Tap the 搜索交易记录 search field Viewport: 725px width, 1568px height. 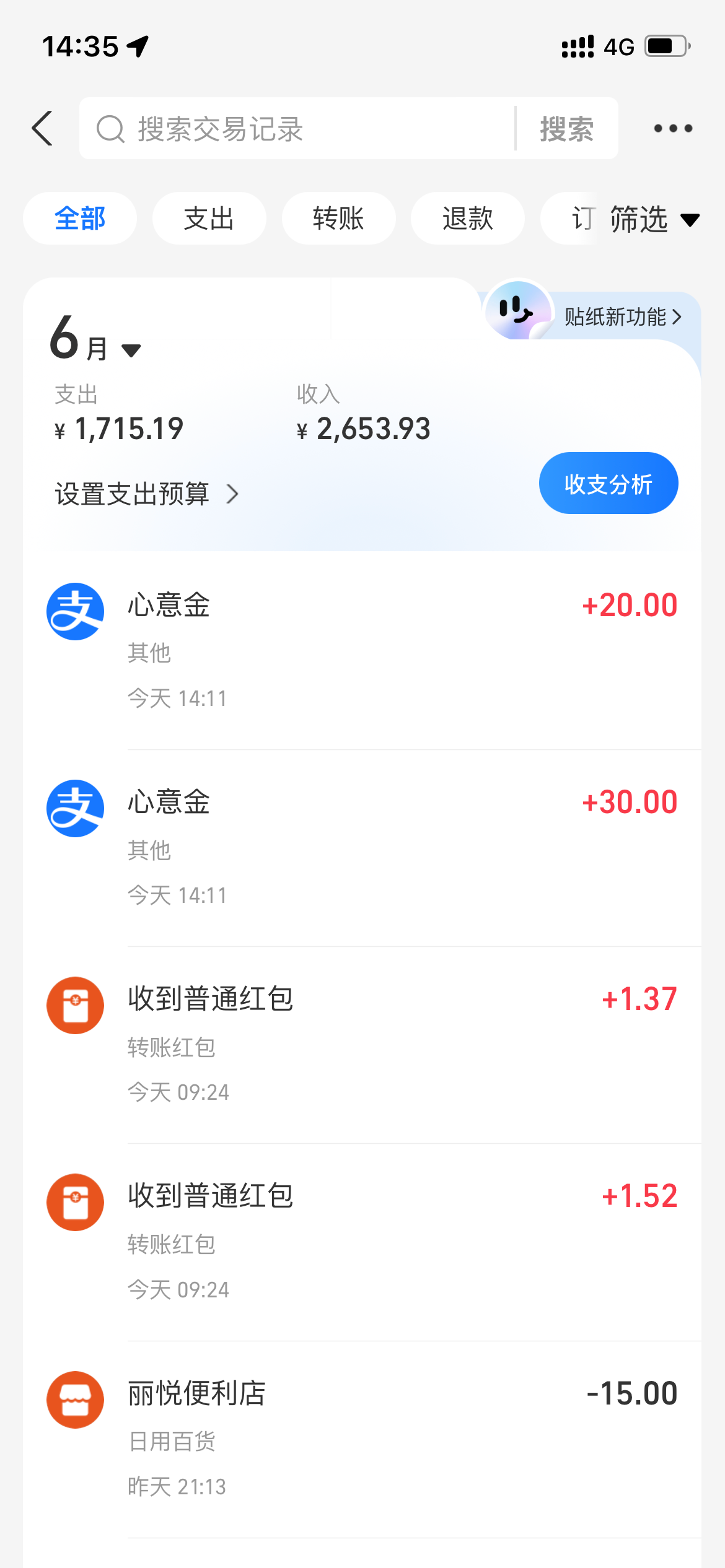click(297, 129)
